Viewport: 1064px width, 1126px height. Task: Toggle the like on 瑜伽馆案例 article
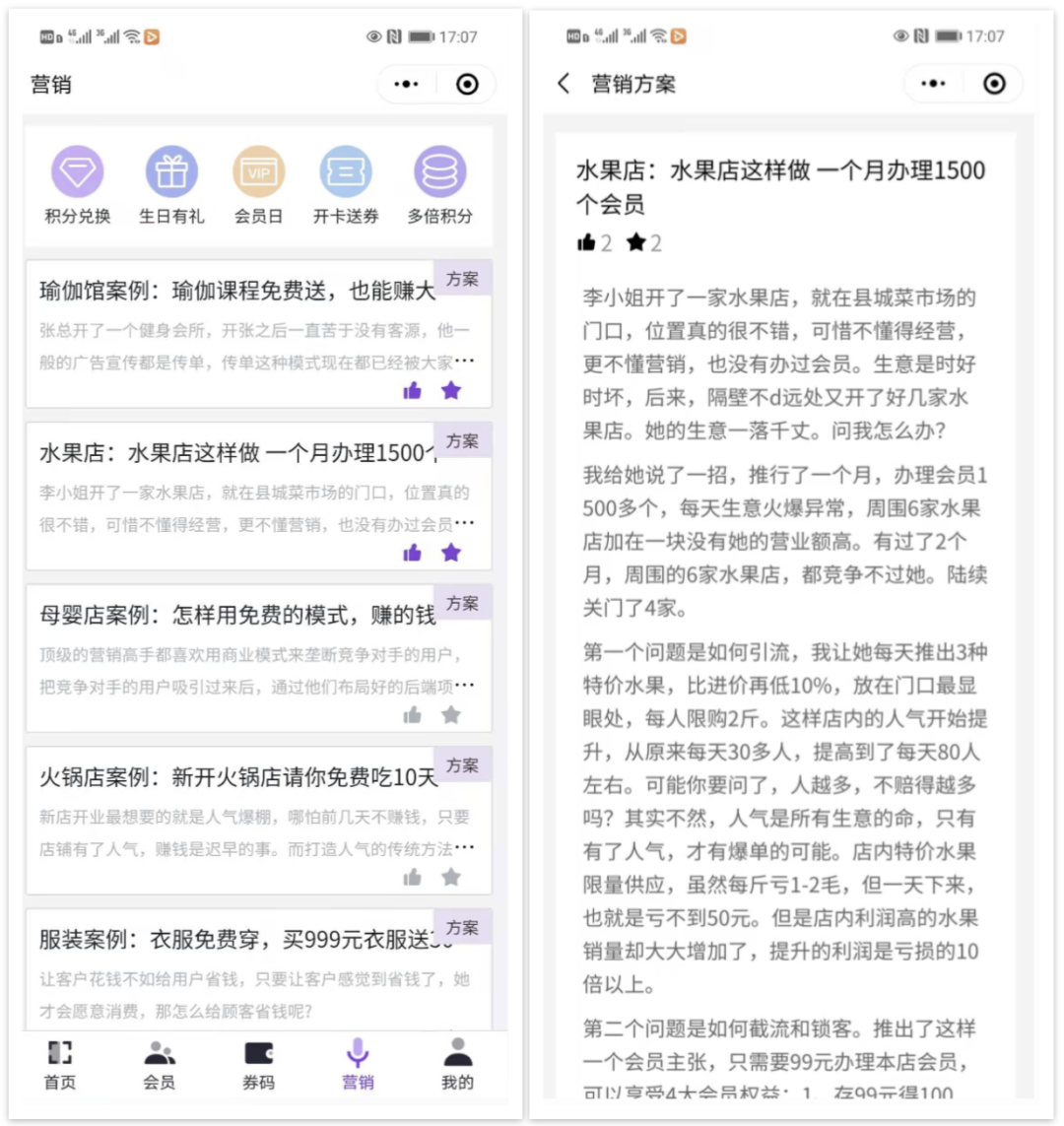pos(413,390)
